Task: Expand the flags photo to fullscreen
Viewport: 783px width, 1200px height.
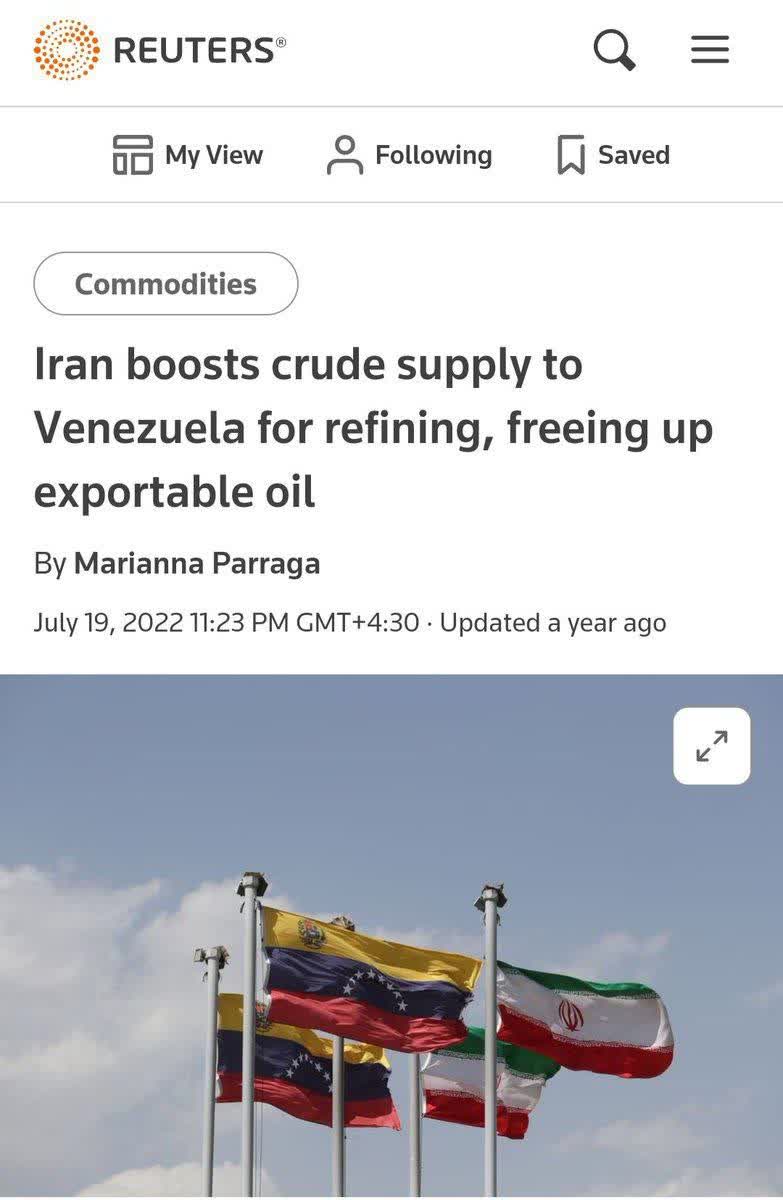Action: coord(712,746)
